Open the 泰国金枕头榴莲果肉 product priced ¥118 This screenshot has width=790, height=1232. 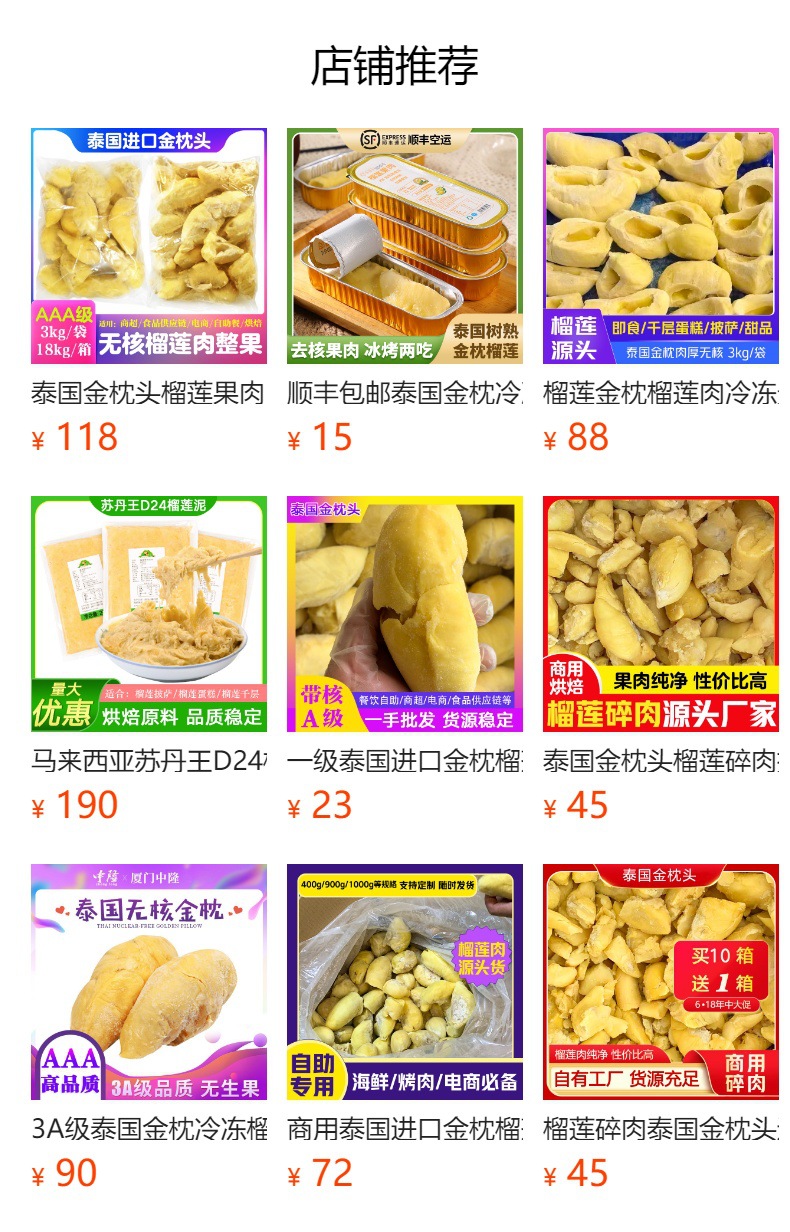tap(149, 246)
